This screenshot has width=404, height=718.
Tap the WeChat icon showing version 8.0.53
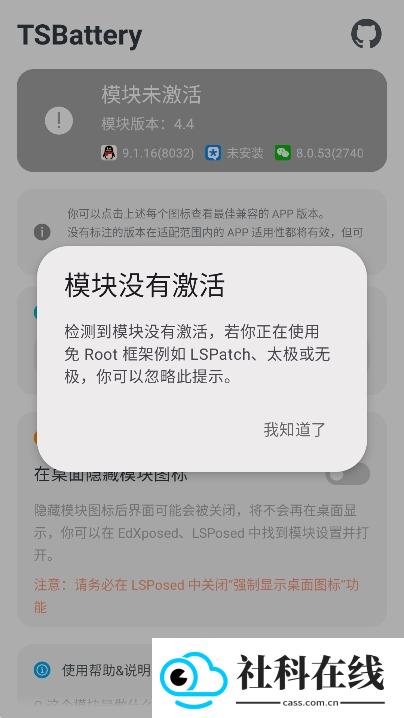tap(283, 152)
